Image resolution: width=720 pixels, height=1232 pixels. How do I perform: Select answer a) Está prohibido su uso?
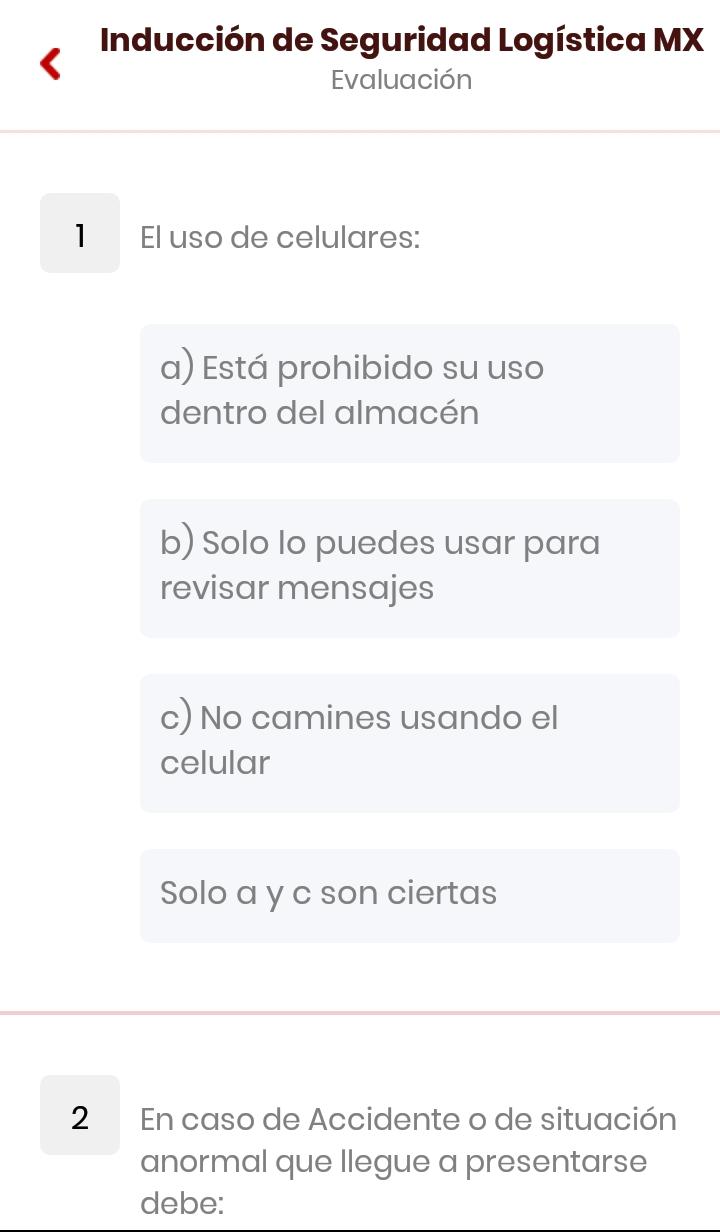click(x=410, y=393)
